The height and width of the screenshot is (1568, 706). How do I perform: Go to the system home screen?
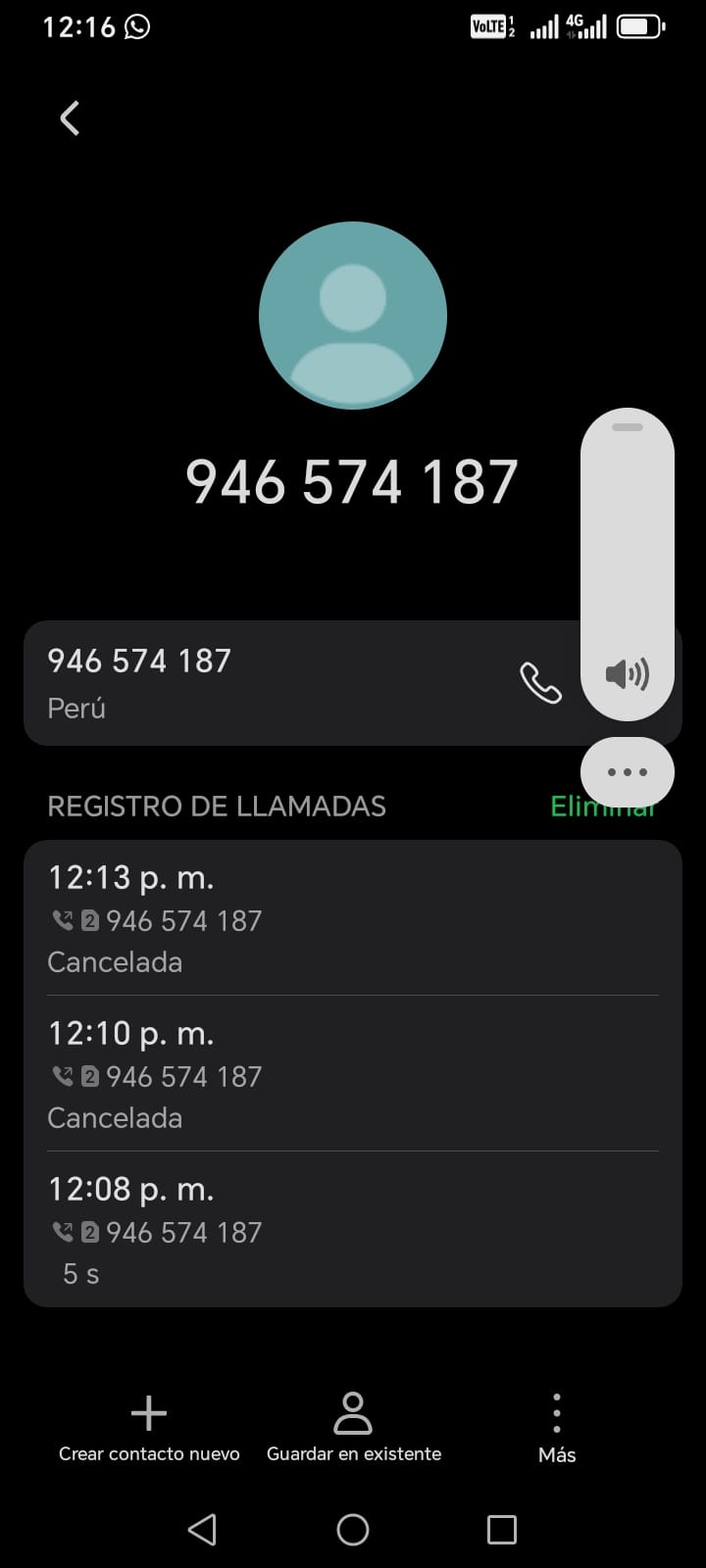point(353,1530)
